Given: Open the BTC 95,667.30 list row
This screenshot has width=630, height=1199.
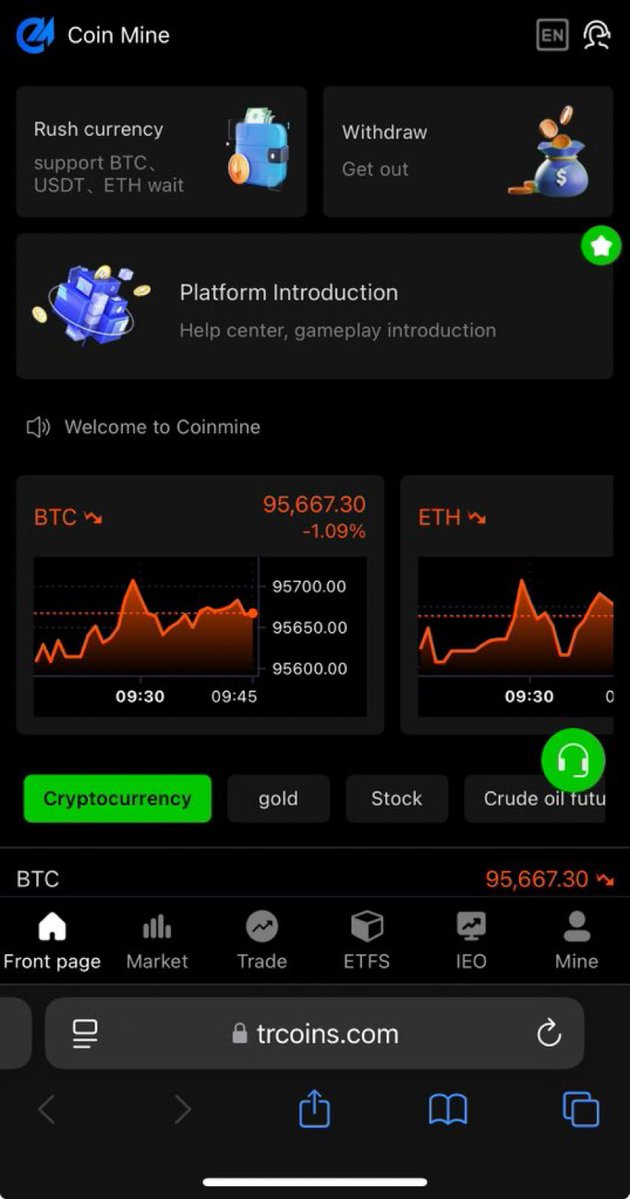Looking at the screenshot, I should 314,879.
